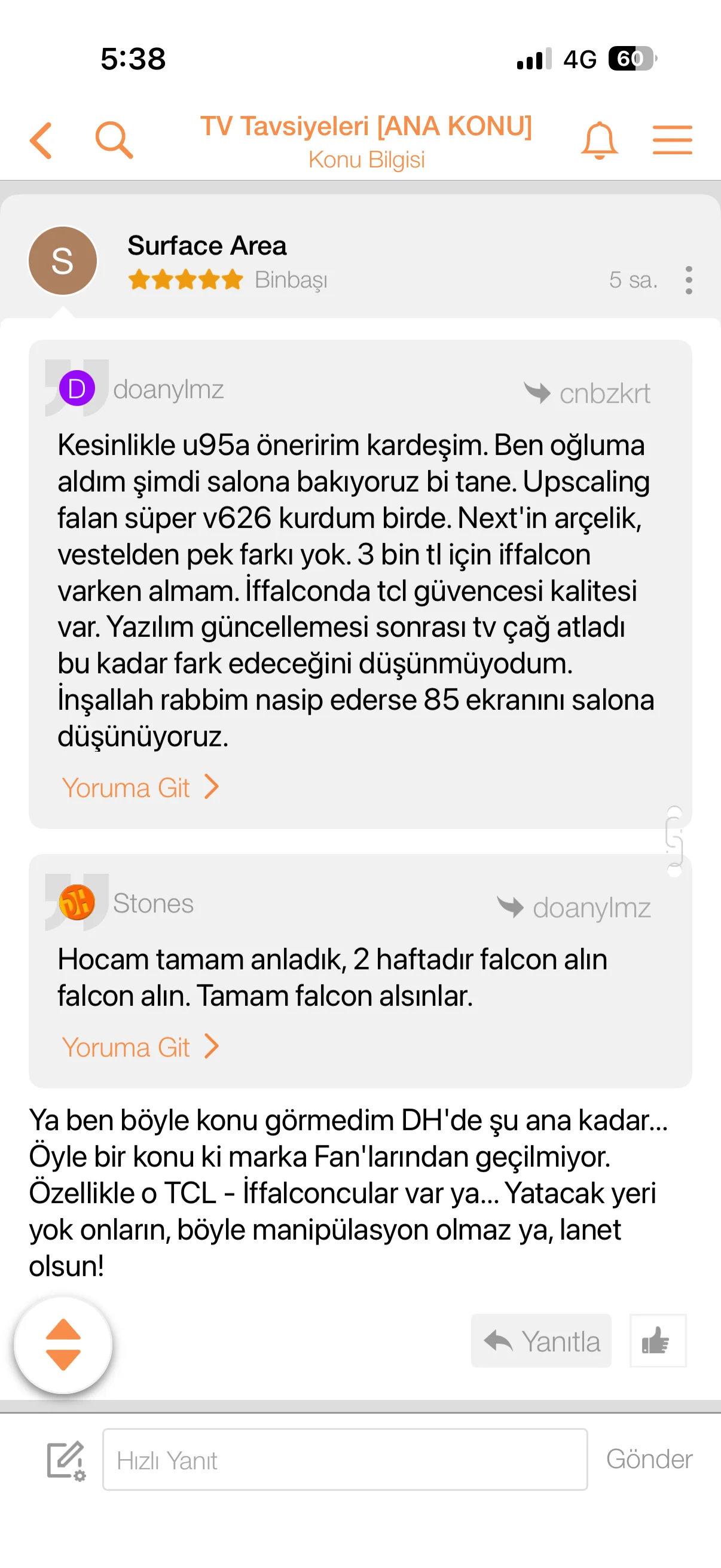Reply with the Yanıtla button

(541, 1341)
